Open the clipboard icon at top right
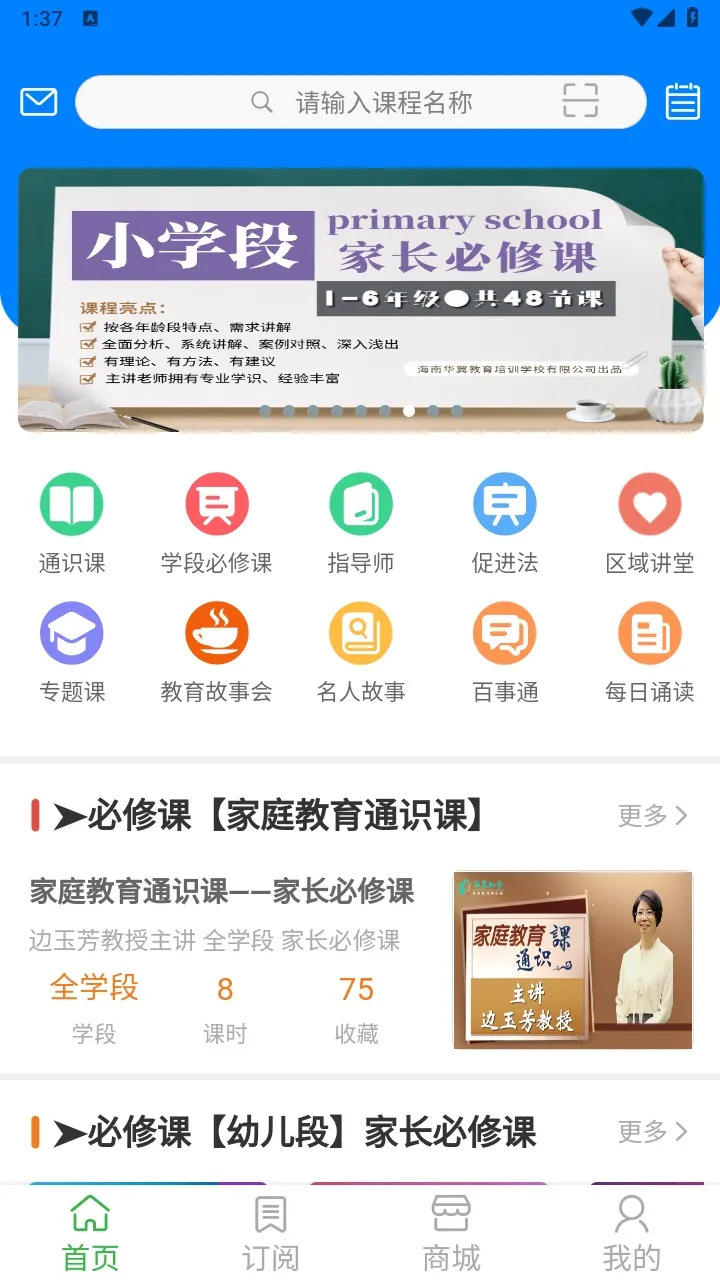 (683, 101)
